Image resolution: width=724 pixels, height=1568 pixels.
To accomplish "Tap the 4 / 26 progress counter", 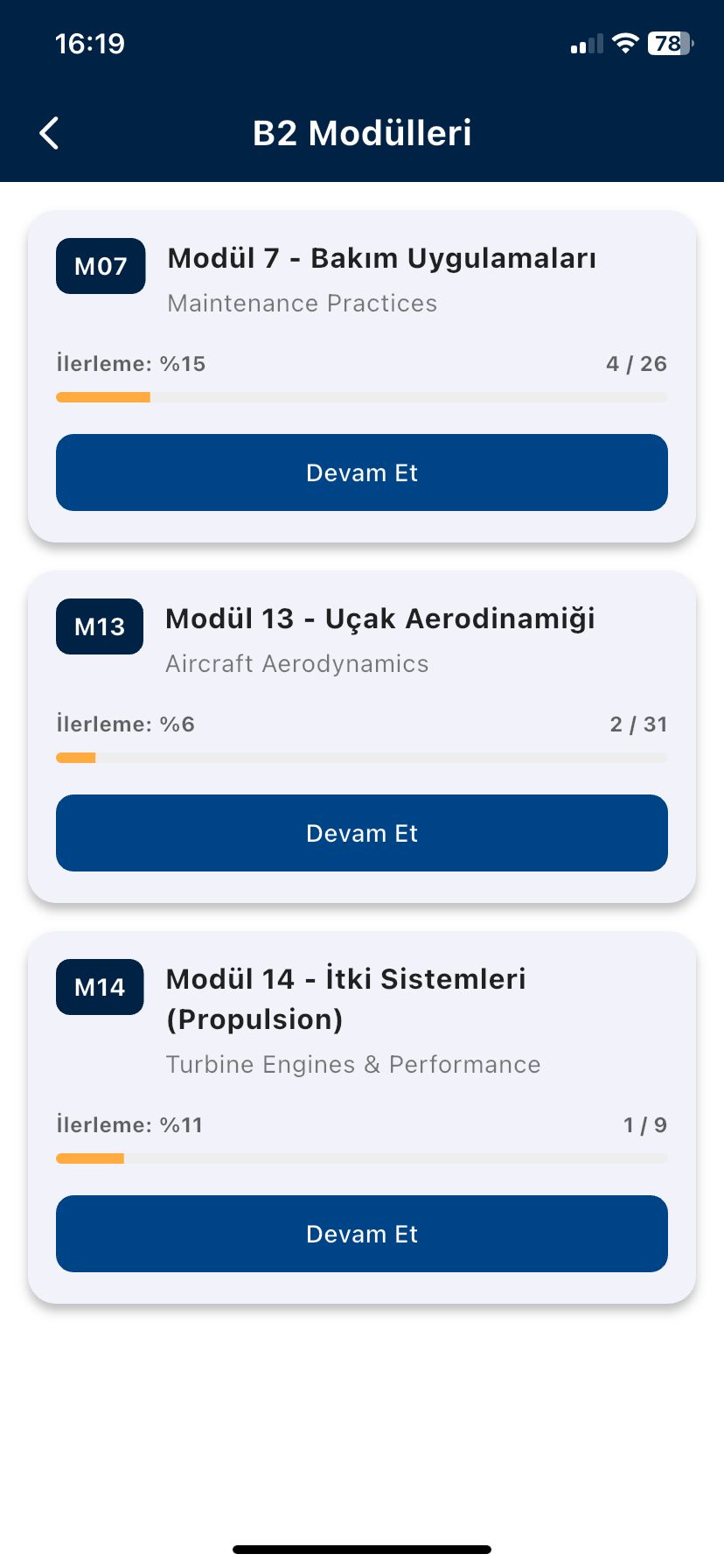I will pyautogui.click(x=636, y=363).
